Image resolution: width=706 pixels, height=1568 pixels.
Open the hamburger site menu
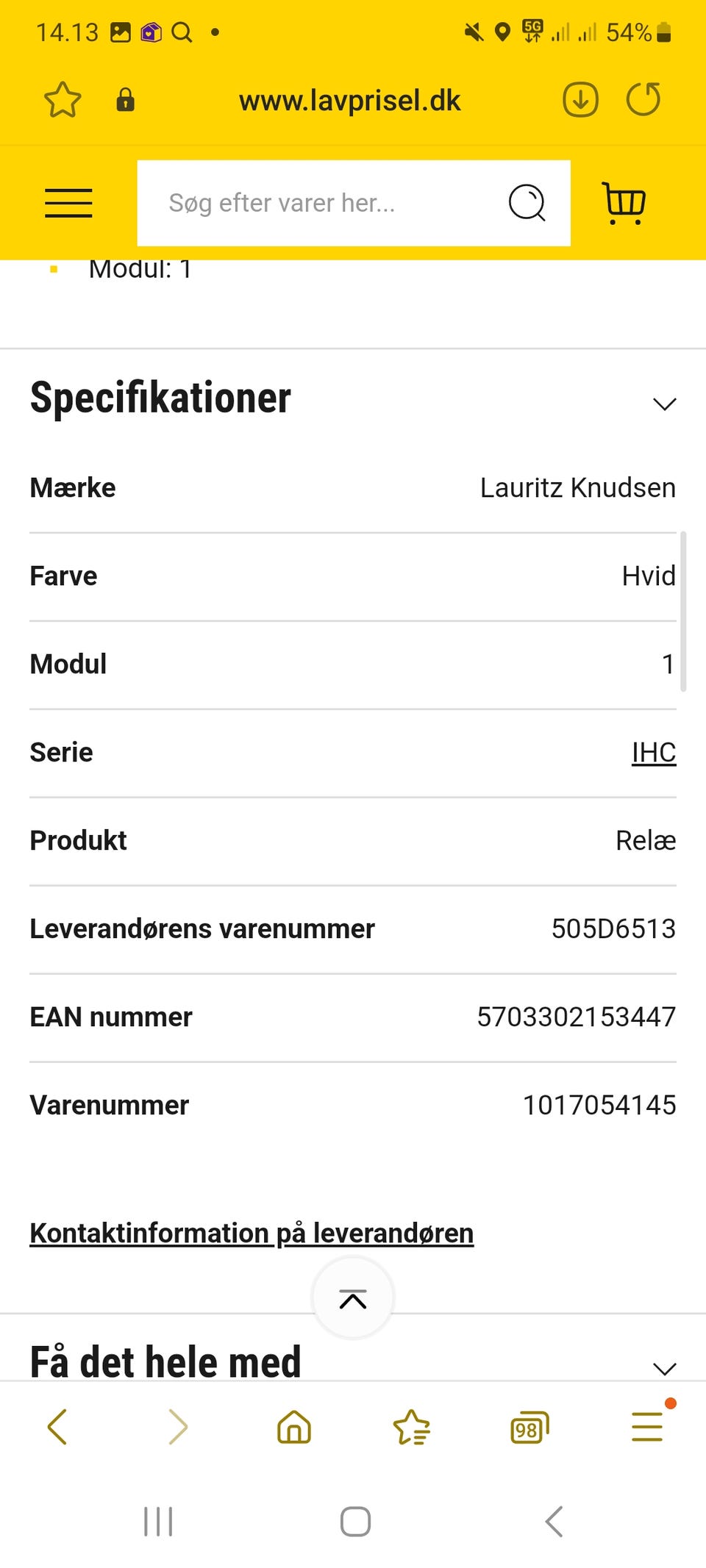(68, 203)
